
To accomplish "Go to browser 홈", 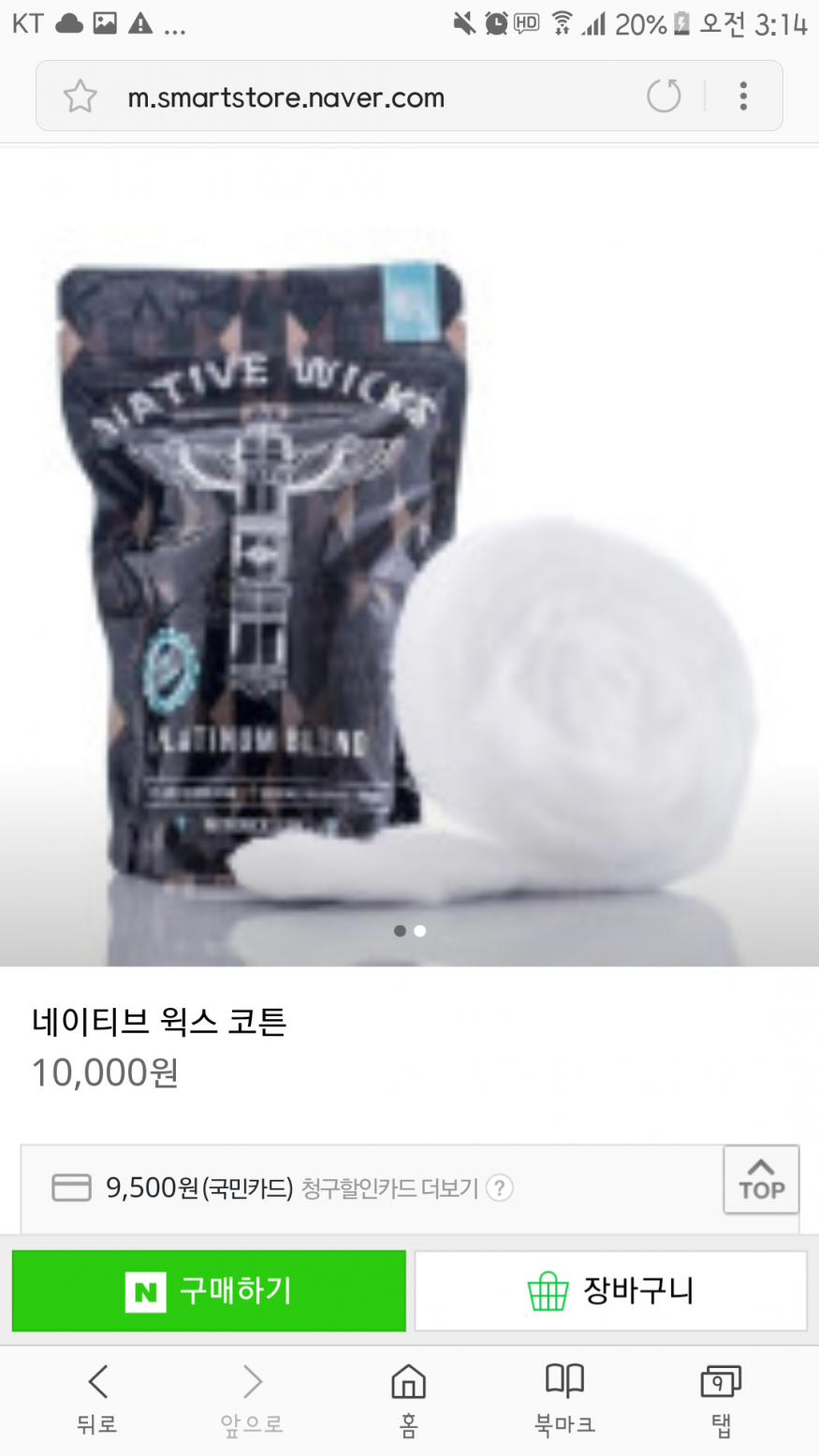I will pos(408,1400).
